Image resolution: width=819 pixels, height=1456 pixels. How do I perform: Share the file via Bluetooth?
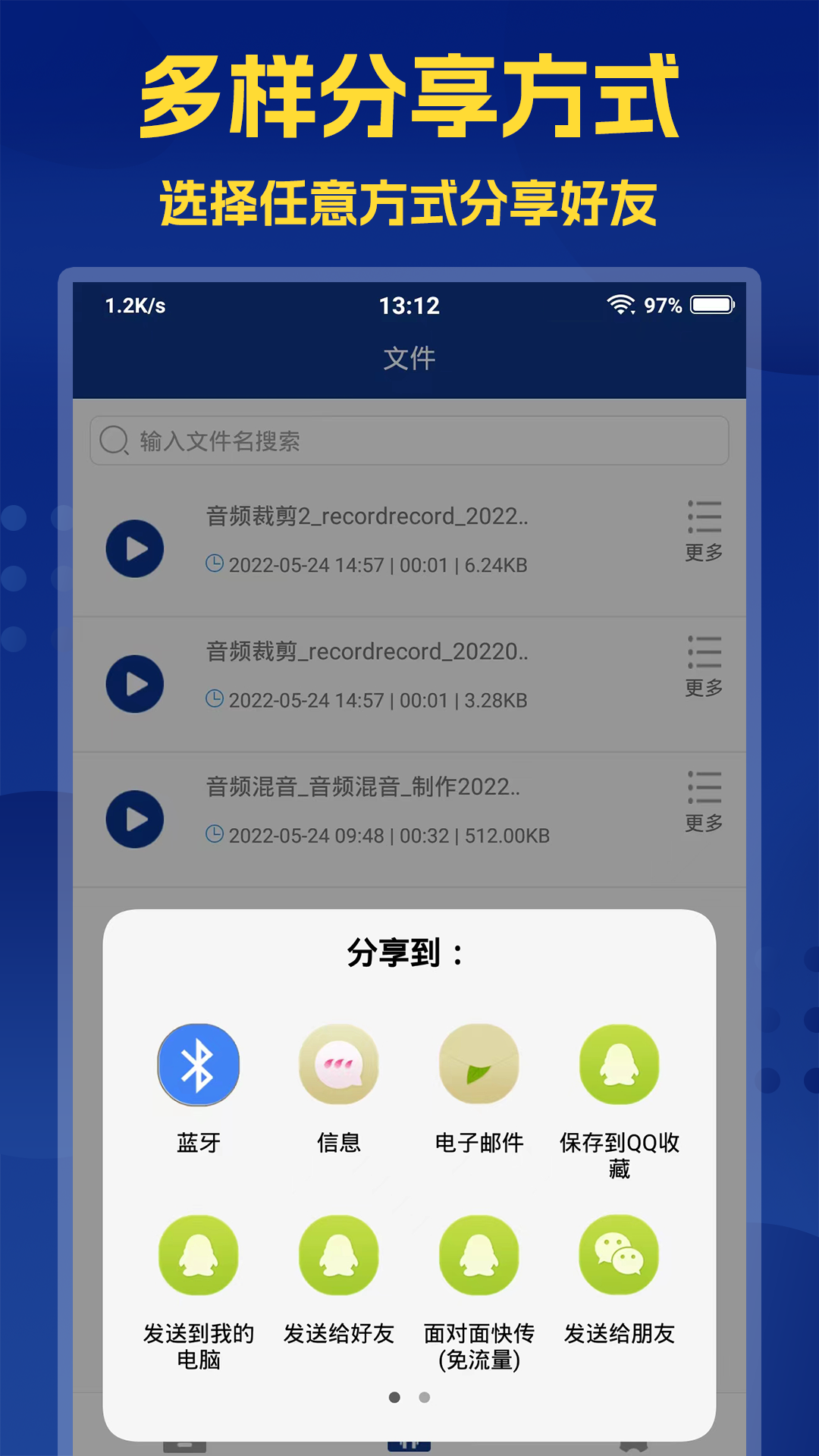click(x=199, y=1064)
